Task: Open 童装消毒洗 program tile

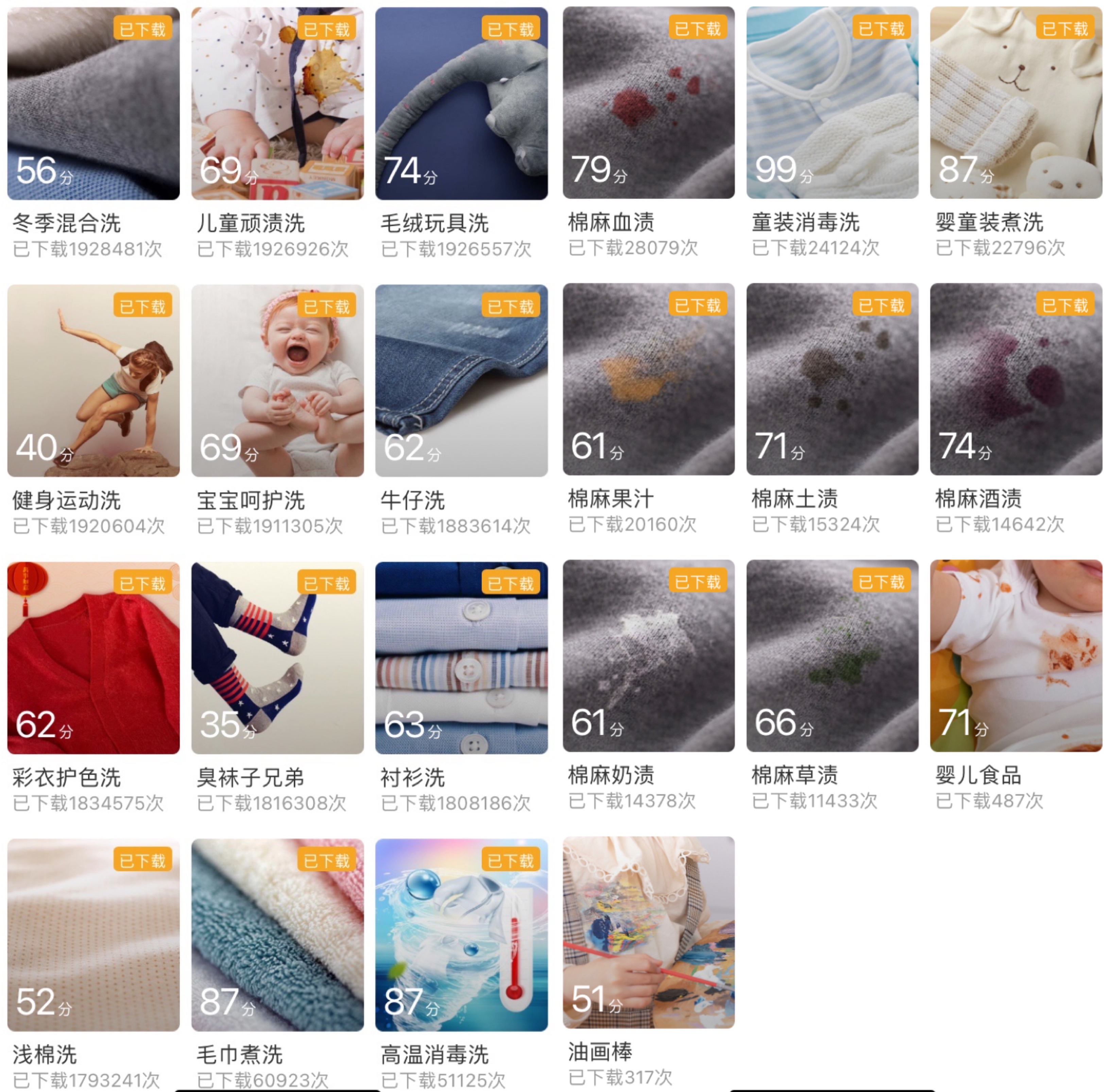Action: tap(832, 103)
